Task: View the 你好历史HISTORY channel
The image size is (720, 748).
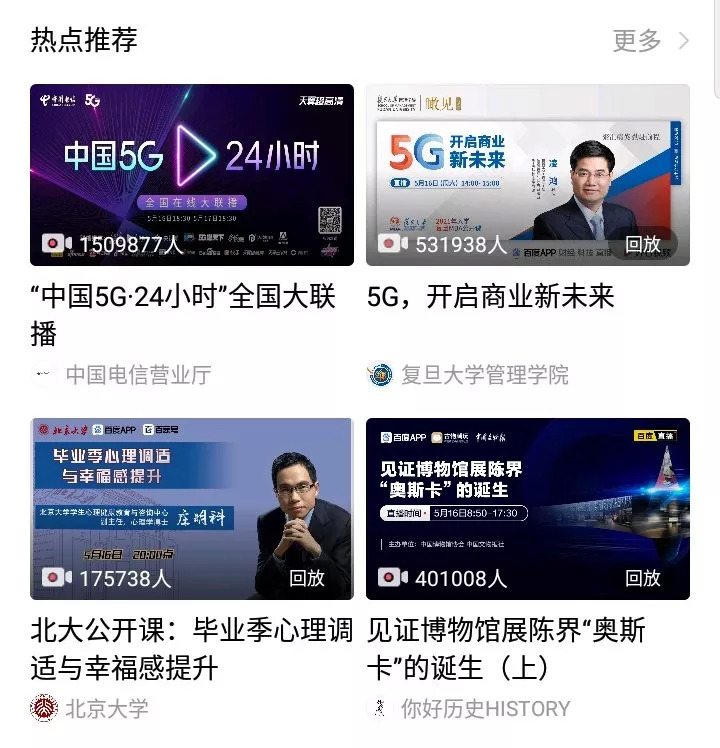Action: [485, 709]
